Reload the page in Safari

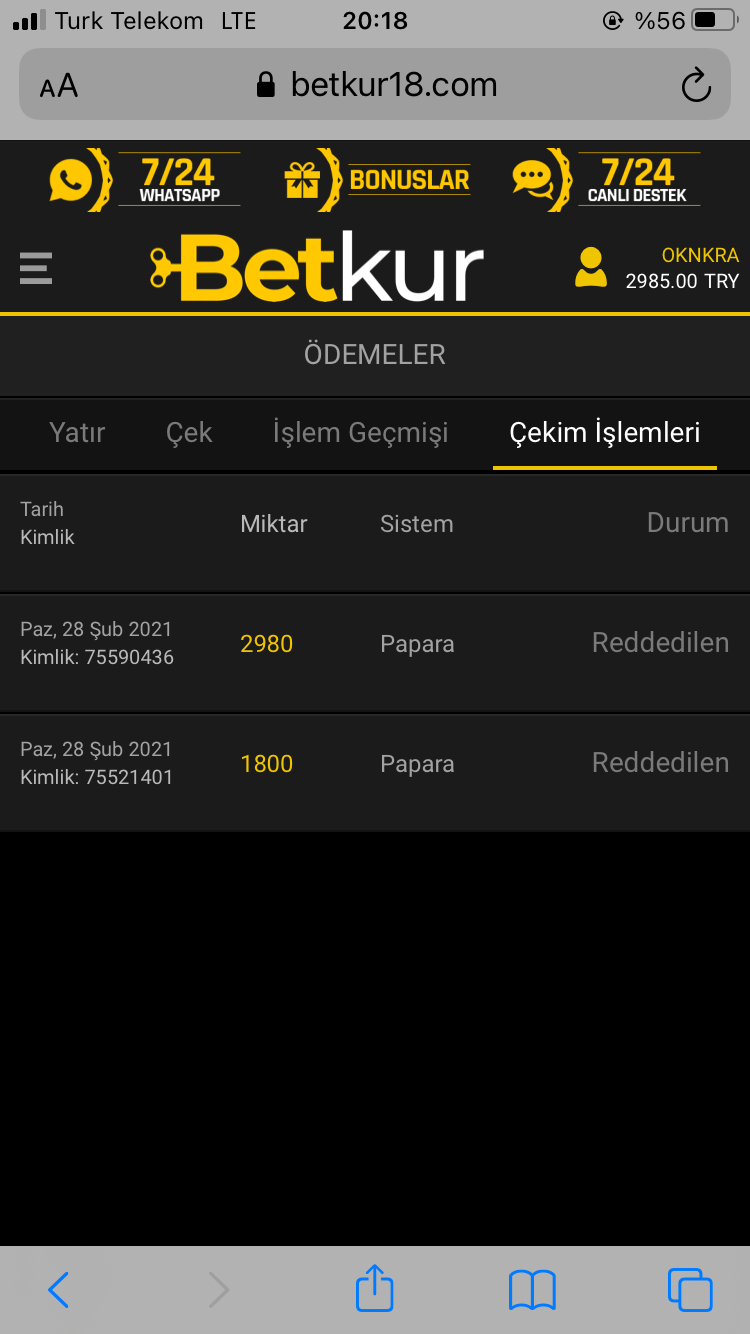pos(696,86)
